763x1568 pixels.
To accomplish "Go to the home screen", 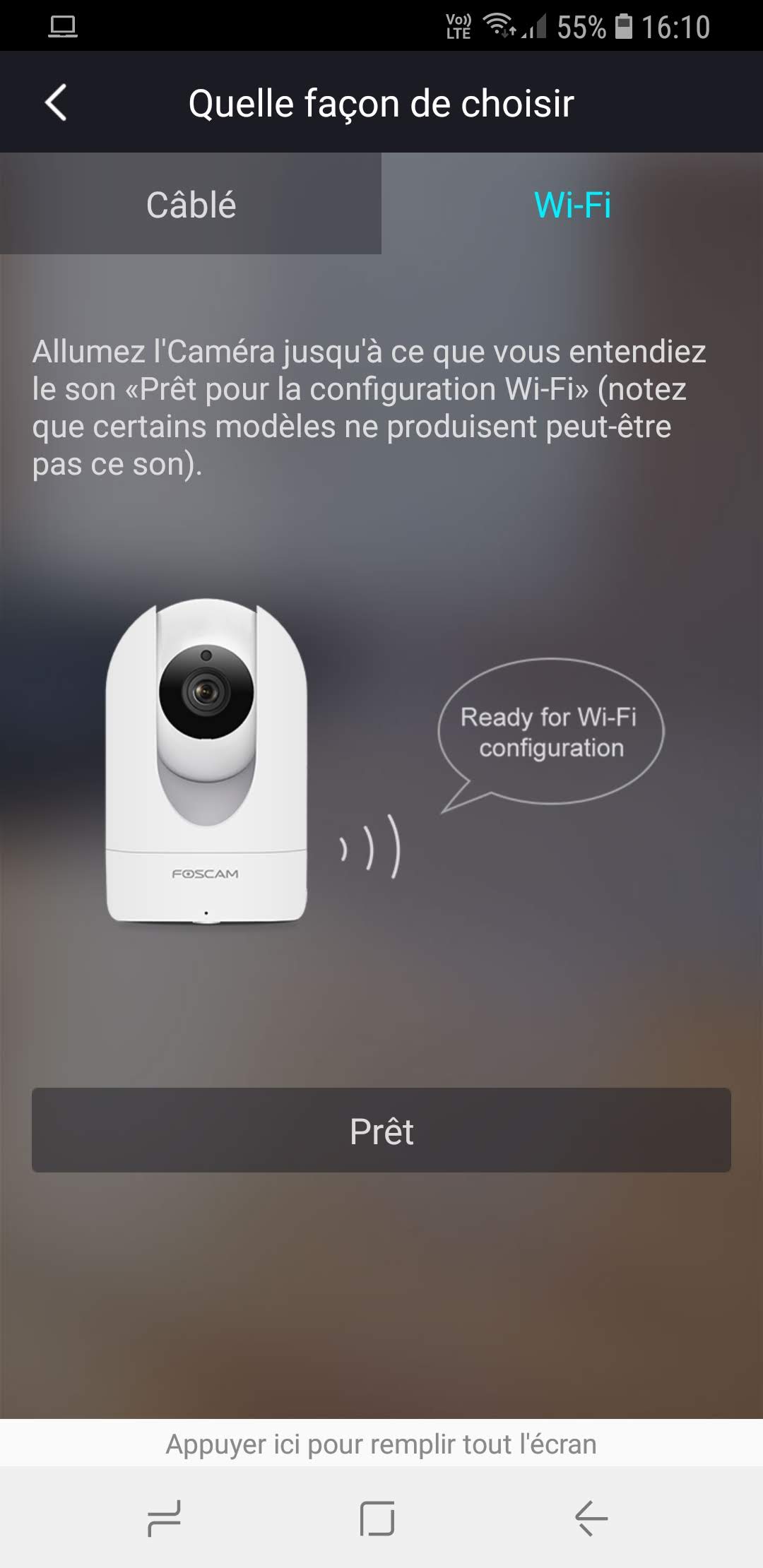I will click(x=377, y=1517).
